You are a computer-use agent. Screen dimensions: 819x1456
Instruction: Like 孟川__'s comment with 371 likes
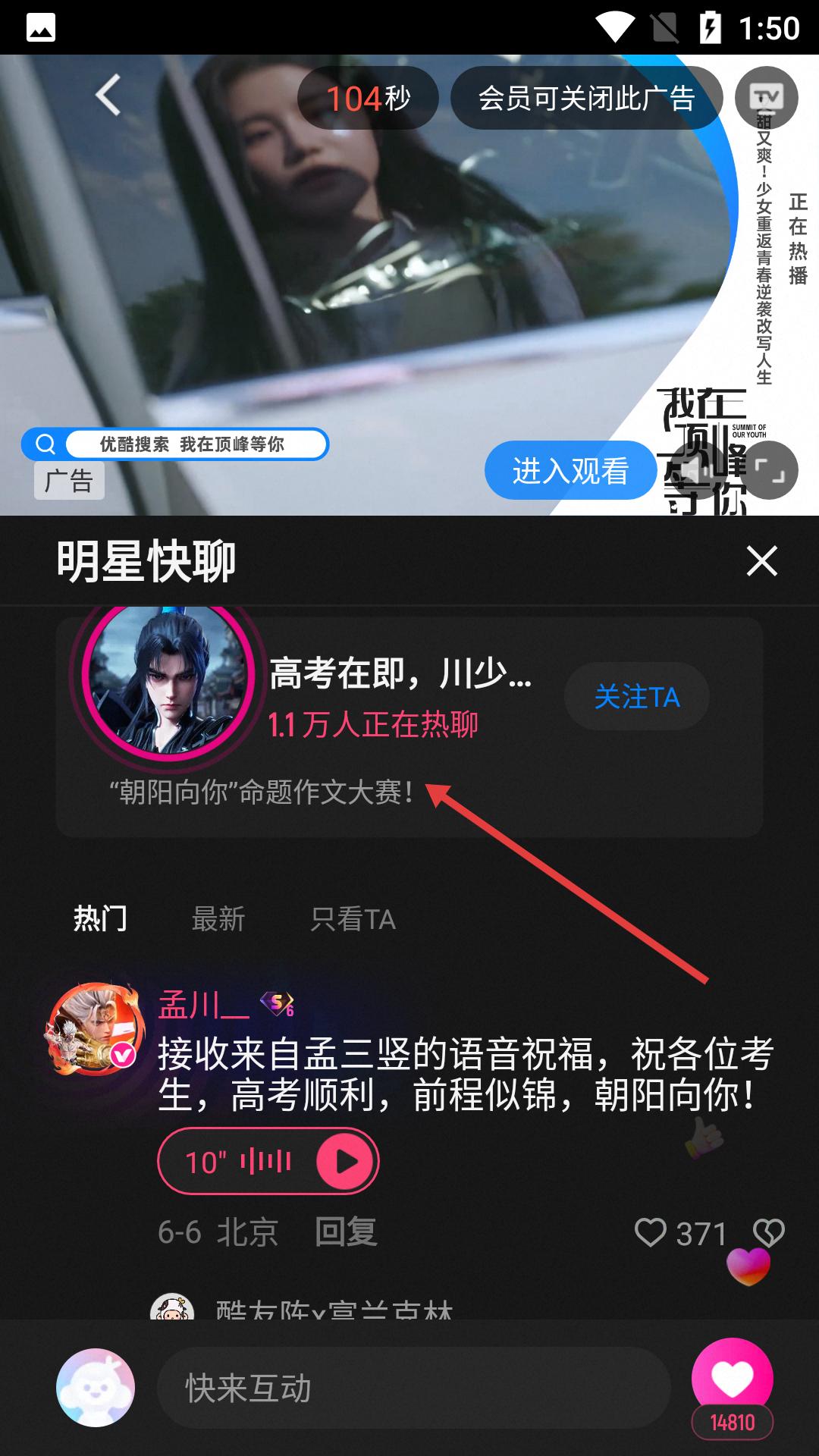coord(651,1232)
